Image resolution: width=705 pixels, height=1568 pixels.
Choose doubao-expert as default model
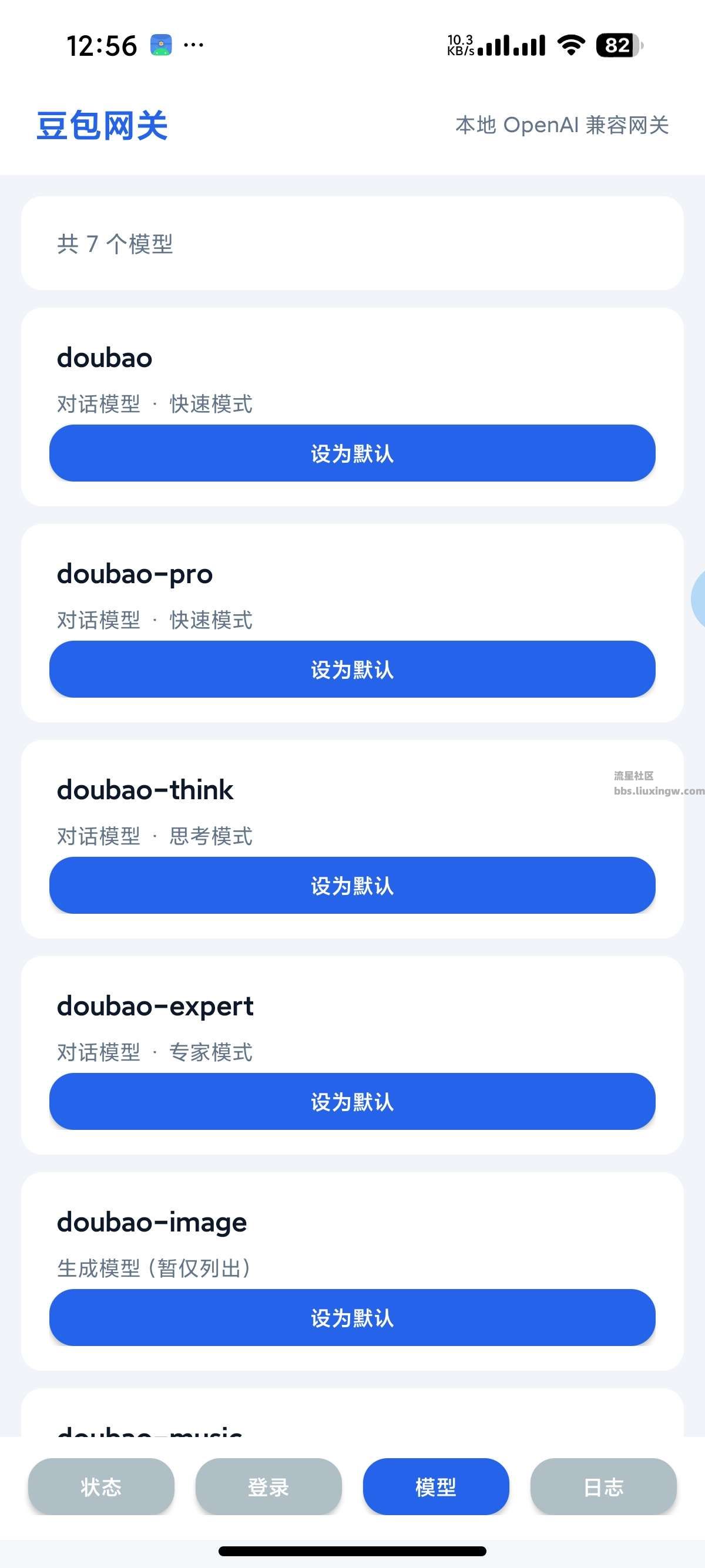click(352, 1101)
